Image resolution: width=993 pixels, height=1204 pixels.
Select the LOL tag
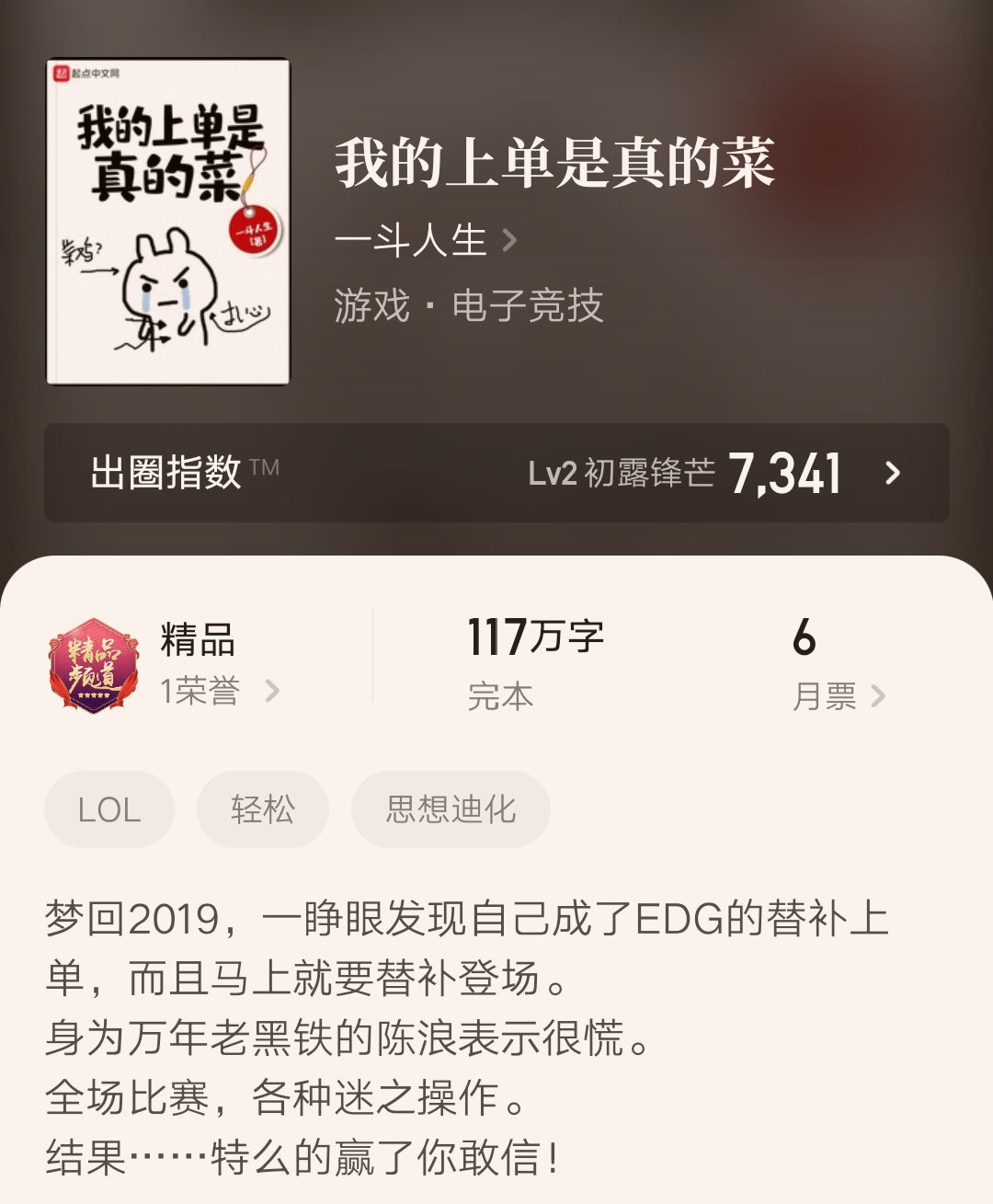point(108,809)
